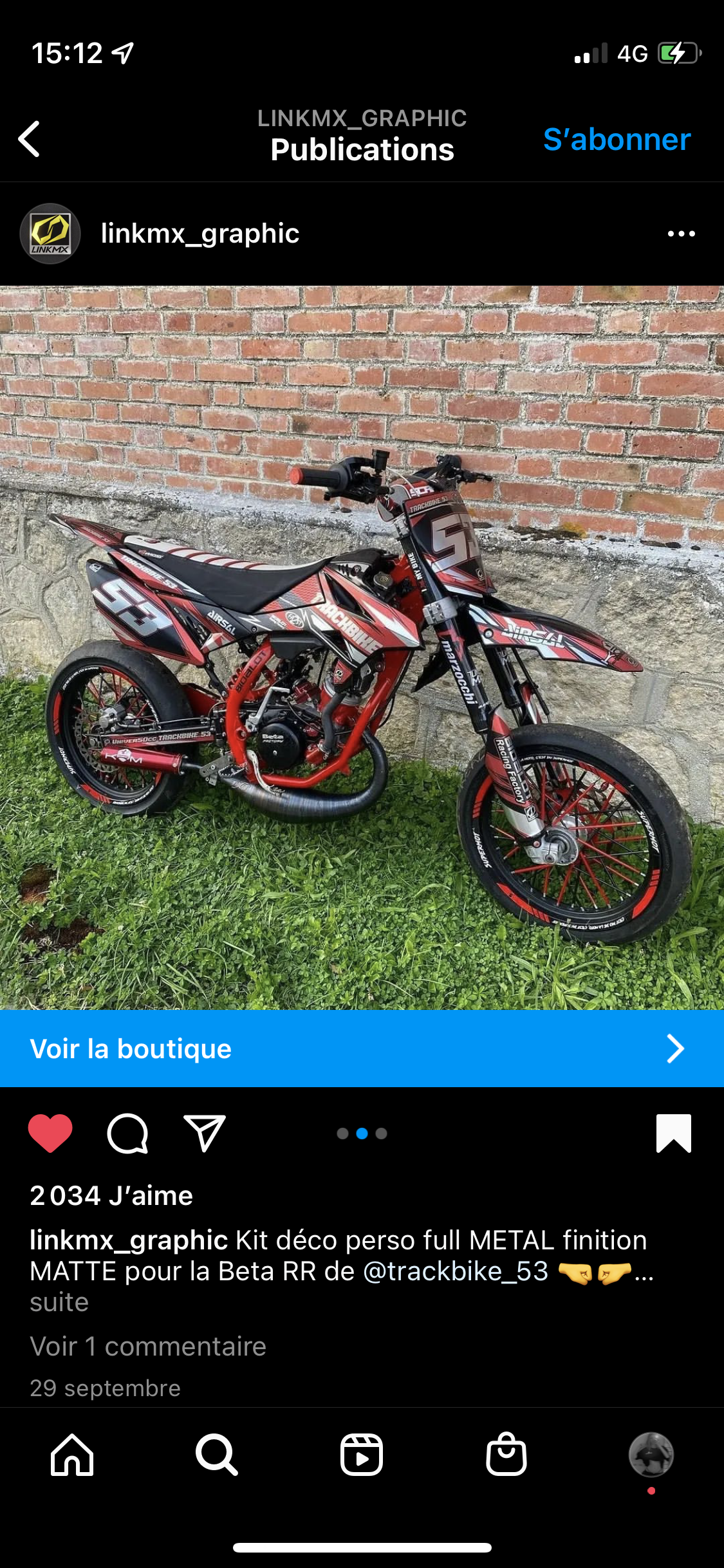The height and width of the screenshot is (1568, 724).
Task: Open linkmx_graphic profile from the post header
Action: click(200, 234)
